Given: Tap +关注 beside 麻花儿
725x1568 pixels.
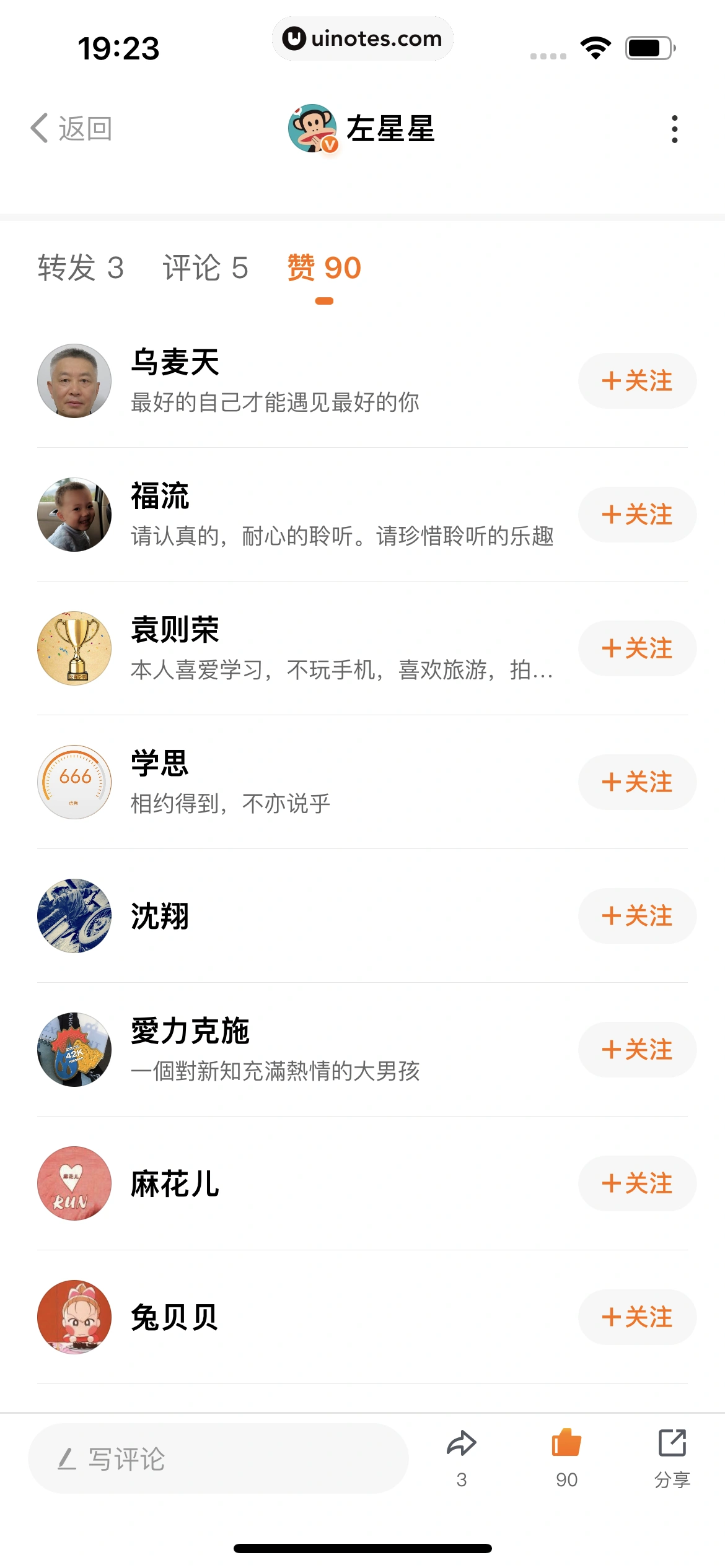Looking at the screenshot, I should tap(636, 1183).
